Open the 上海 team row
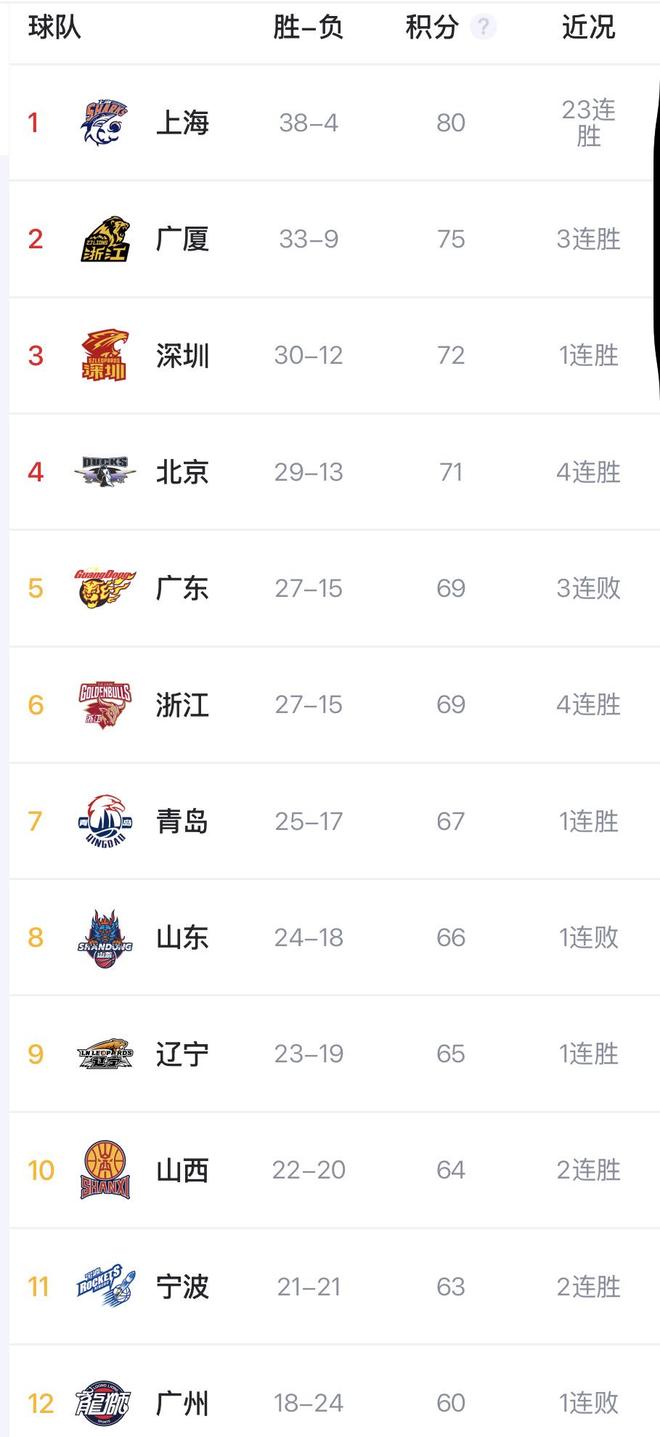The width and height of the screenshot is (660, 1437). coord(182,123)
